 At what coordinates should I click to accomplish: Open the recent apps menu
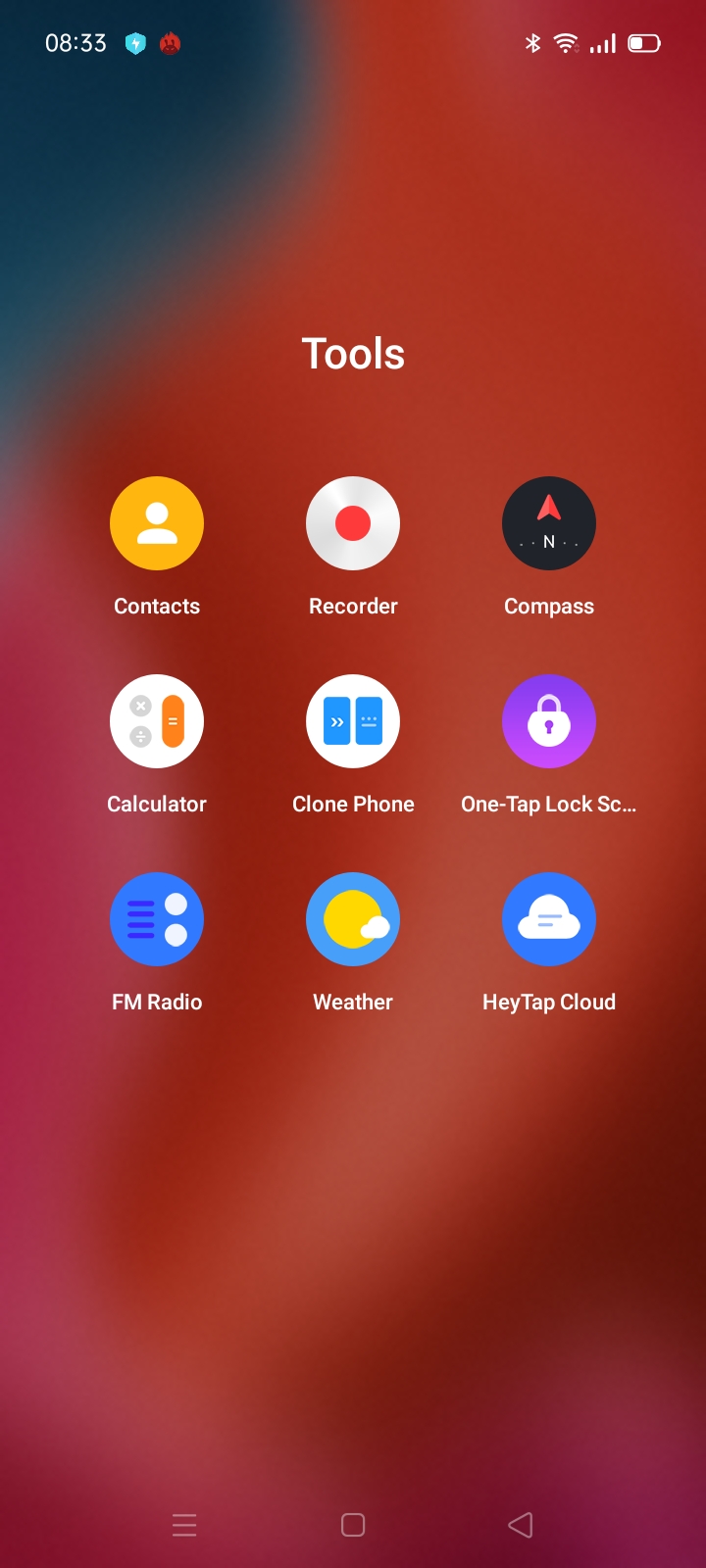(184, 1525)
